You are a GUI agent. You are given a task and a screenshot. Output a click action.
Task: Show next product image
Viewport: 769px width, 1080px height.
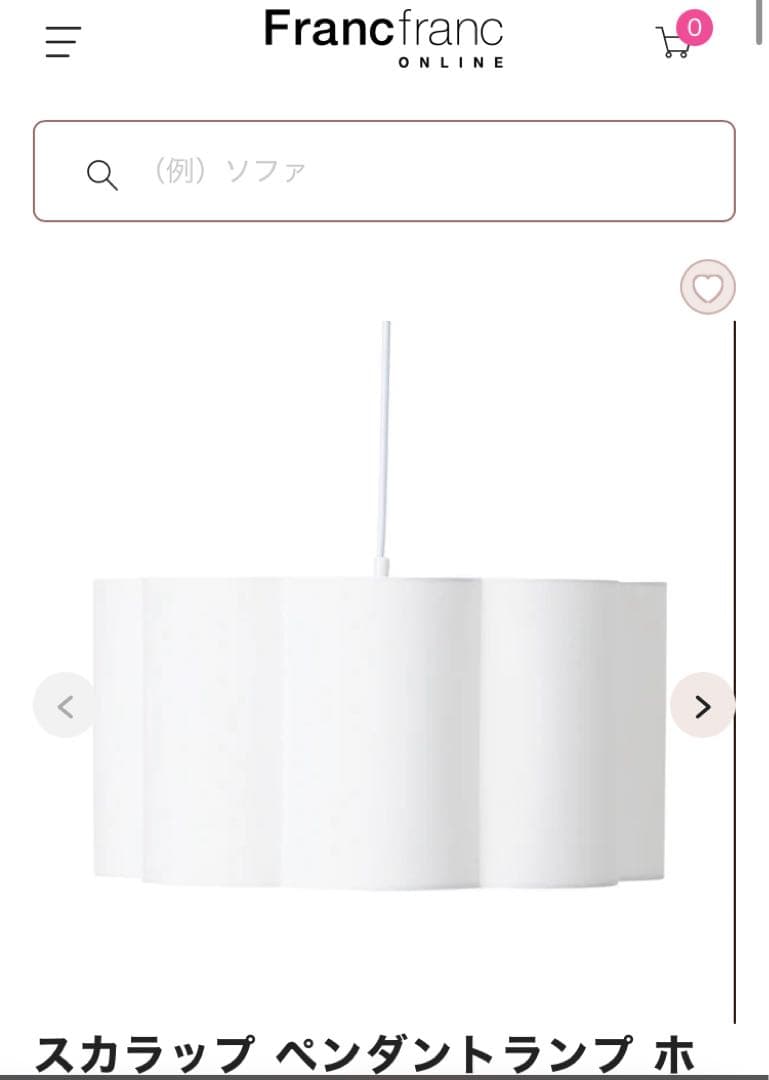[x=702, y=706]
